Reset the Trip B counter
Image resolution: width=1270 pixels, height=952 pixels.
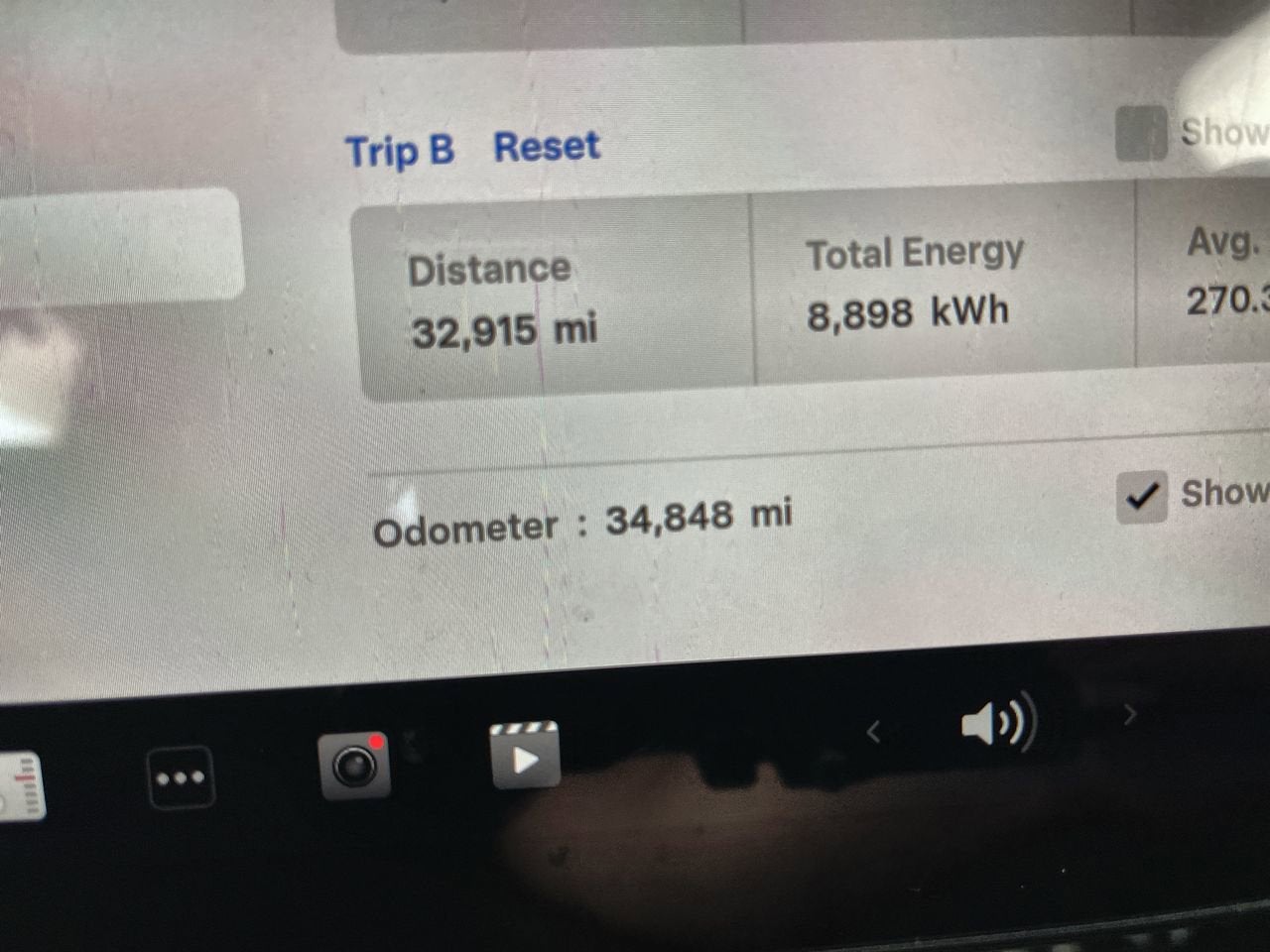pyautogui.click(x=547, y=148)
